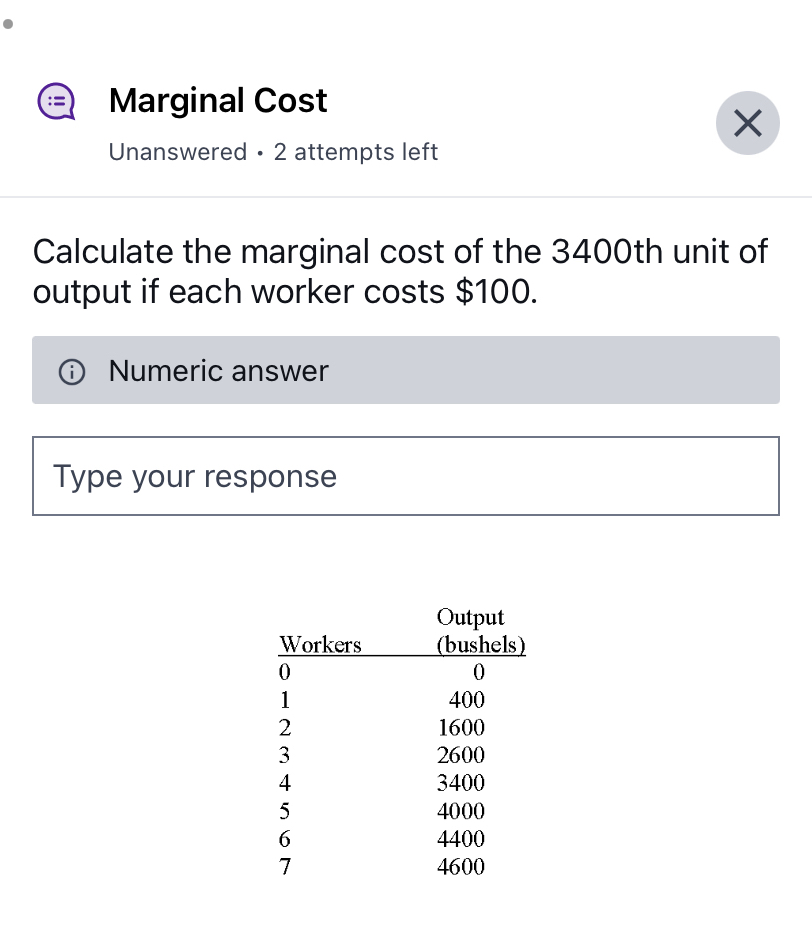
Task: Select the 3400 value in the table
Action: pyautogui.click(x=460, y=784)
